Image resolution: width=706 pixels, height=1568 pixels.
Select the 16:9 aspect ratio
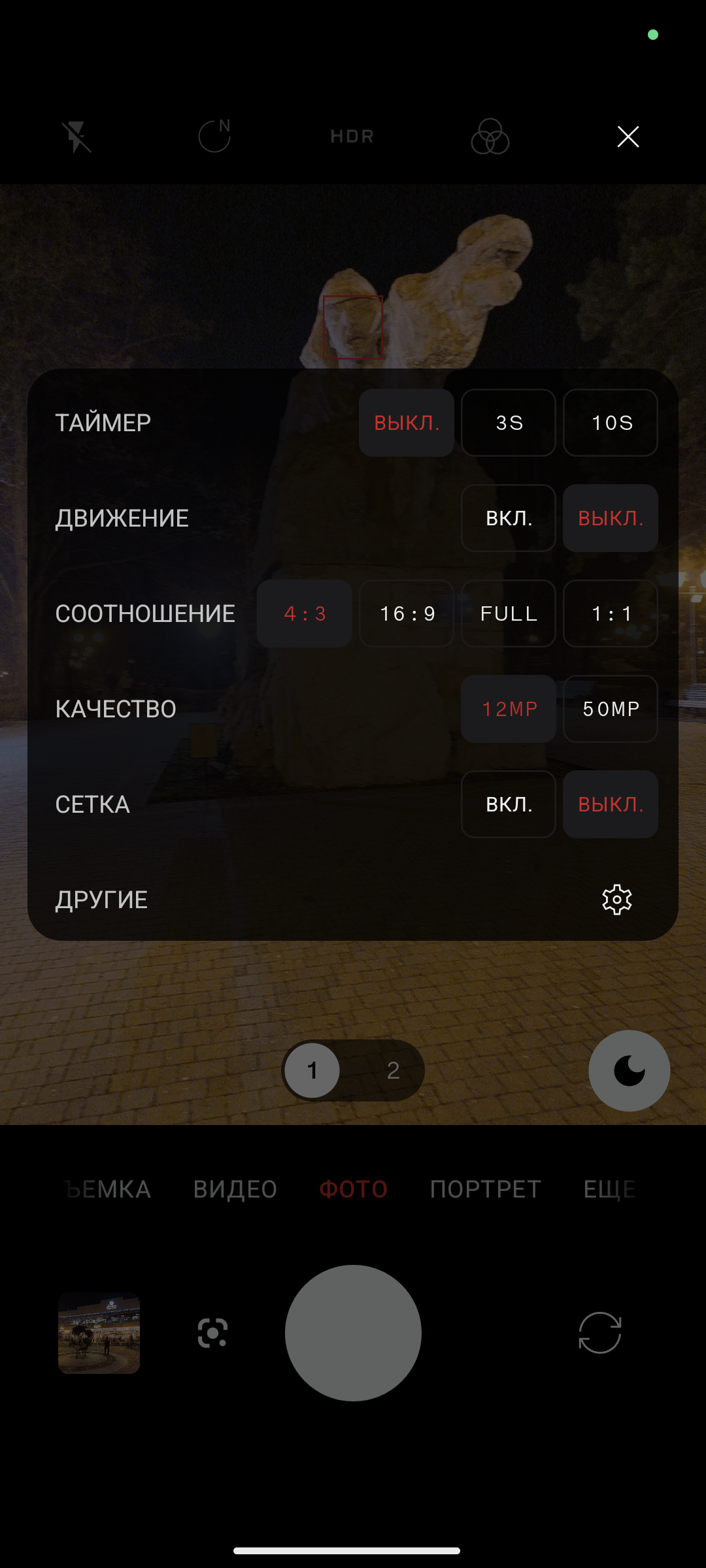tap(407, 613)
